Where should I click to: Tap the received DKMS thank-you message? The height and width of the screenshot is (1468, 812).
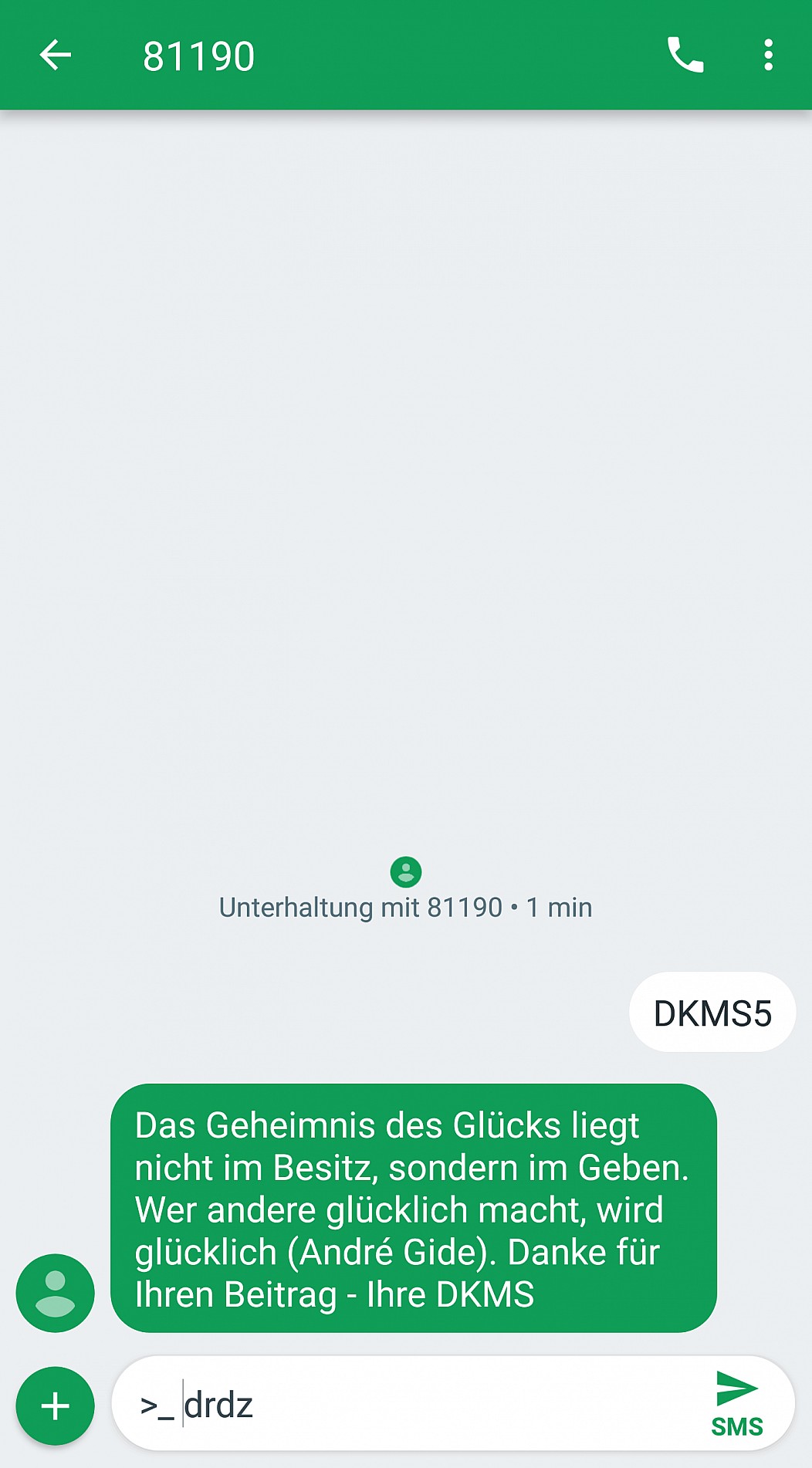(414, 1208)
